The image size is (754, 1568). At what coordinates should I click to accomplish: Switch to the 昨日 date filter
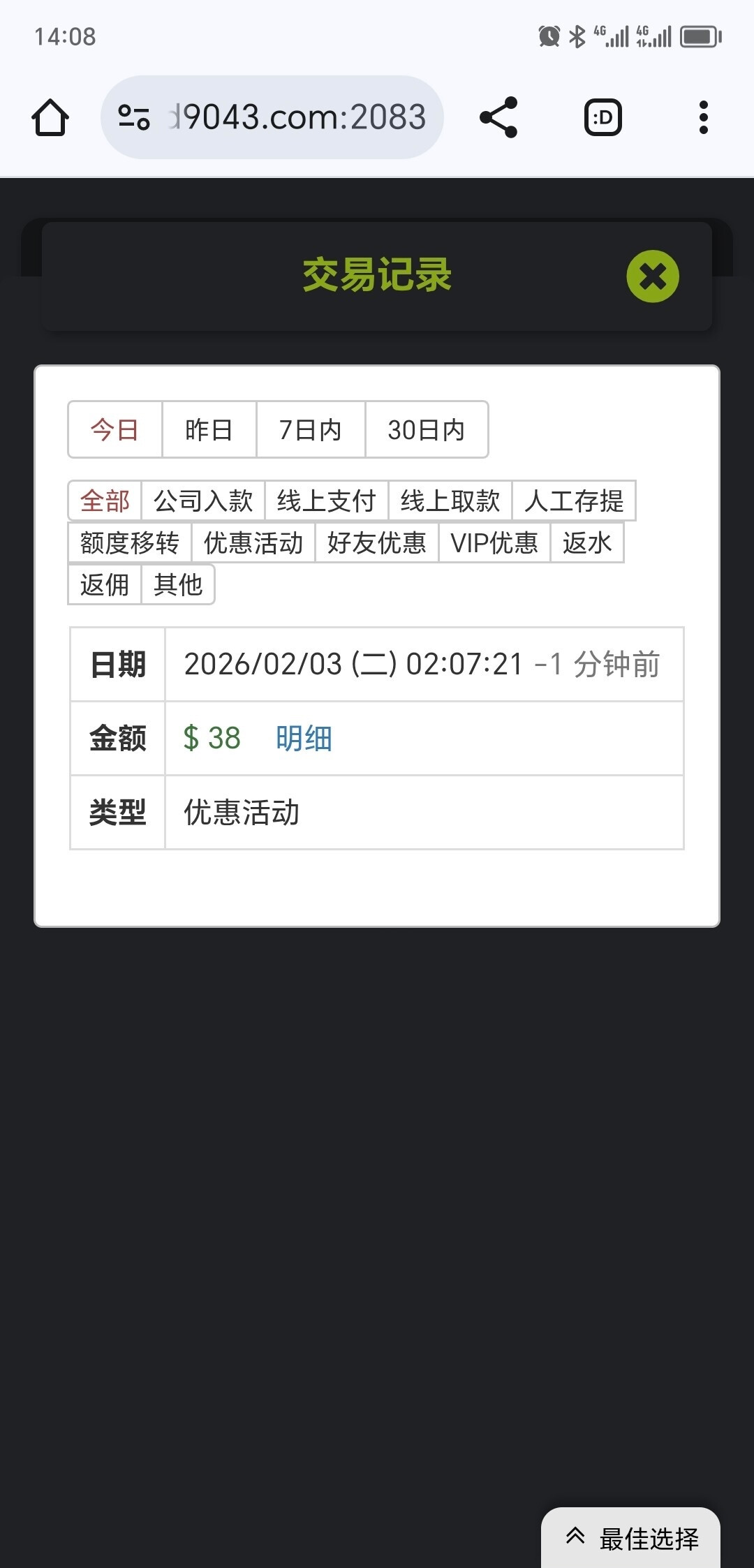[209, 430]
